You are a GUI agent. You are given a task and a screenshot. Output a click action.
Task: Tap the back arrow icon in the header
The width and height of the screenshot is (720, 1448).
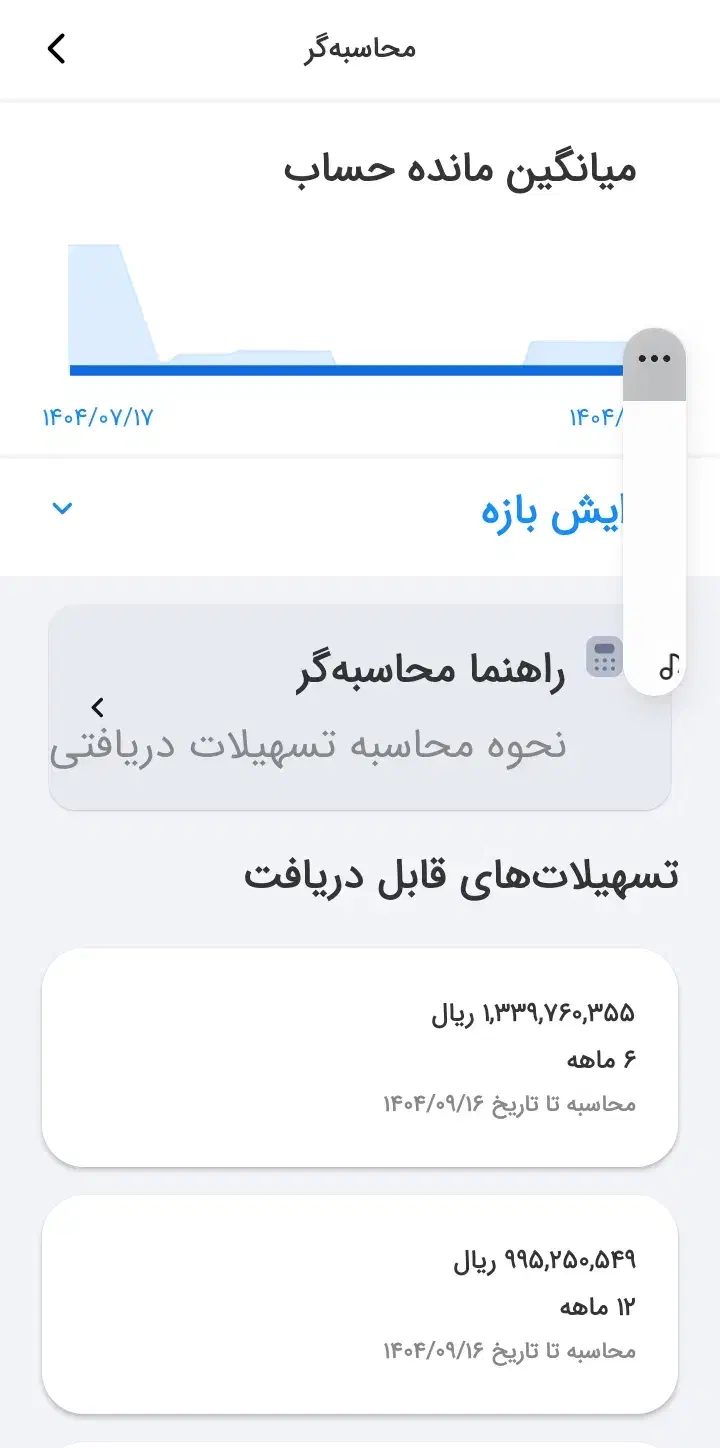coord(55,47)
